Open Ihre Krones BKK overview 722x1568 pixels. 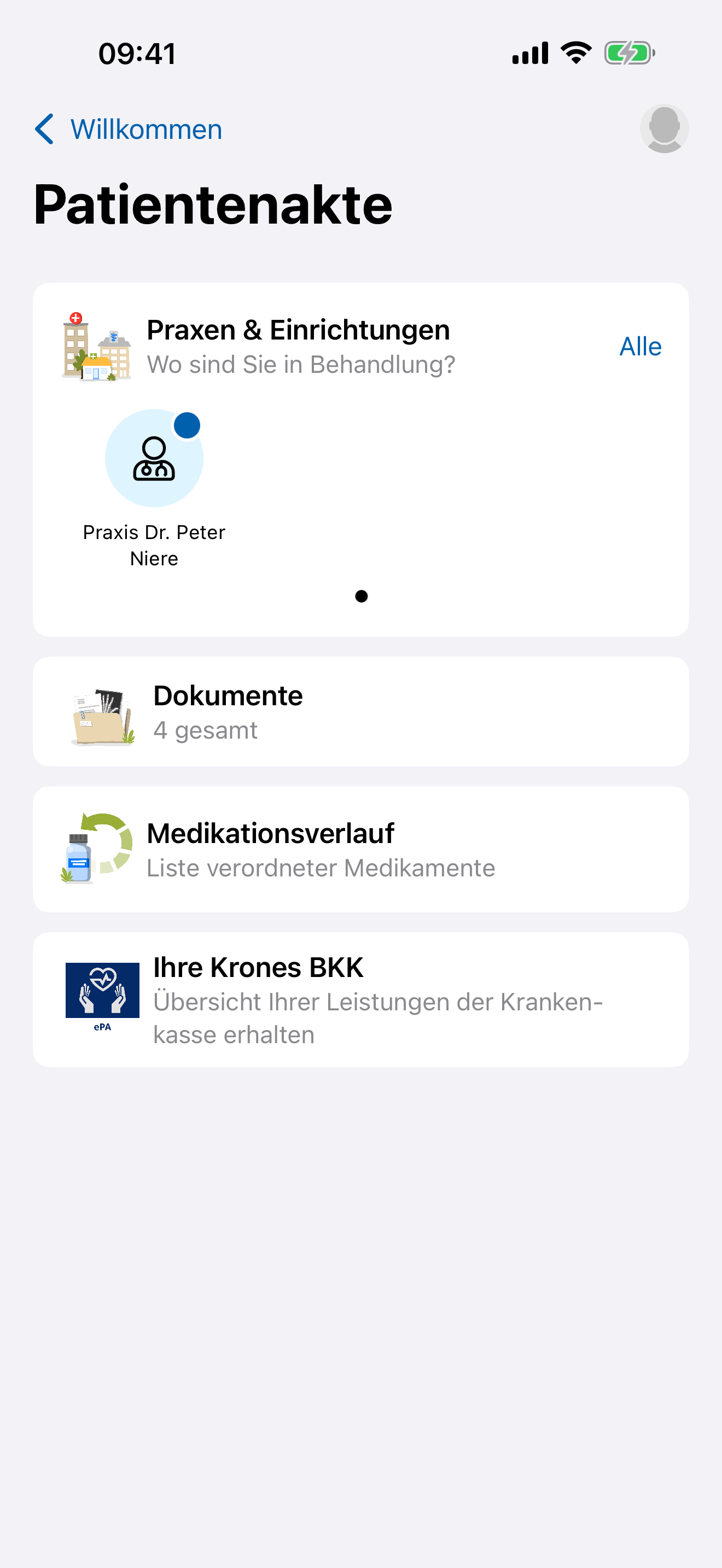[361, 999]
